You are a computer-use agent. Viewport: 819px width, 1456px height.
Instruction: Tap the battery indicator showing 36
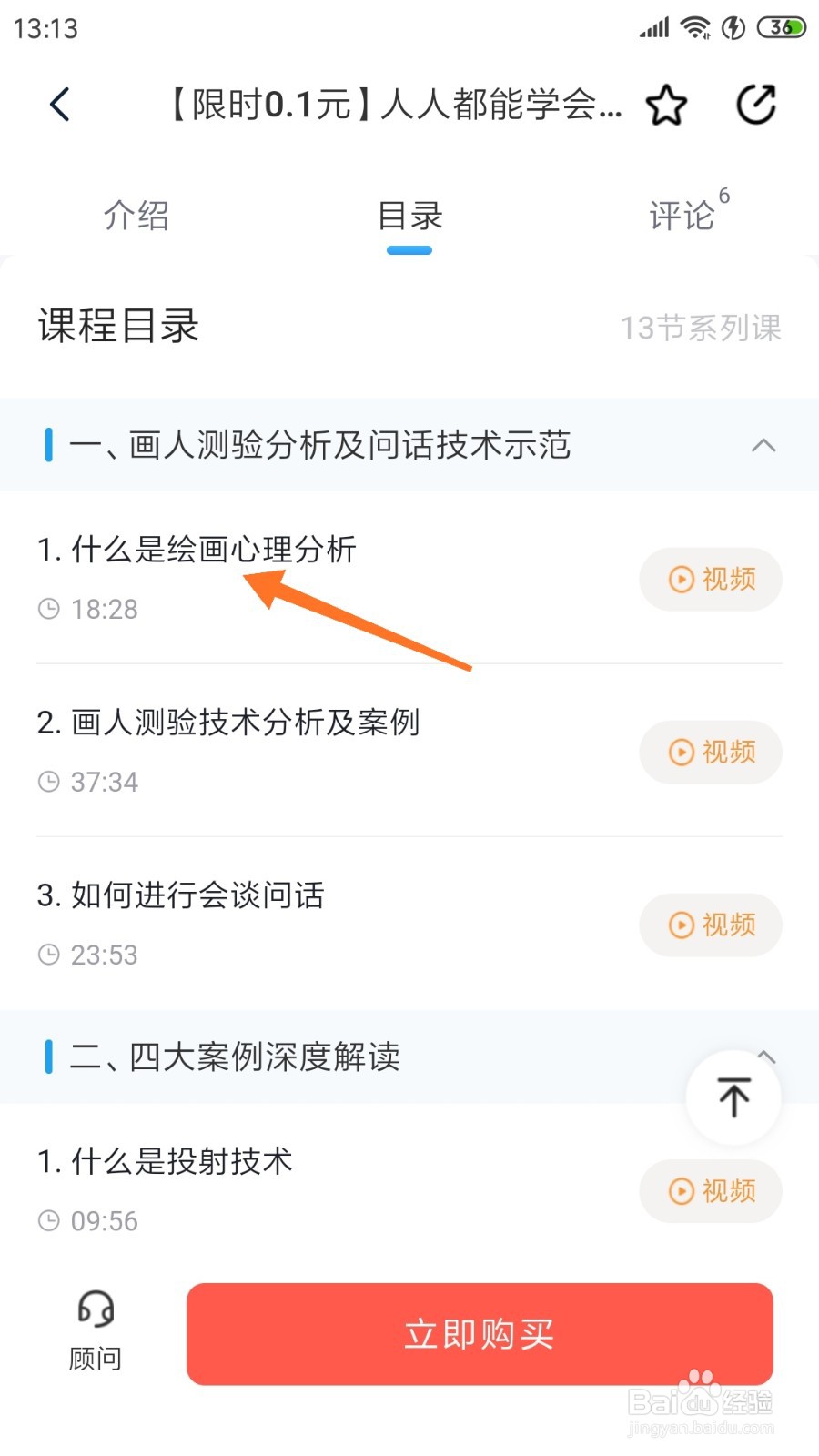(778, 27)
